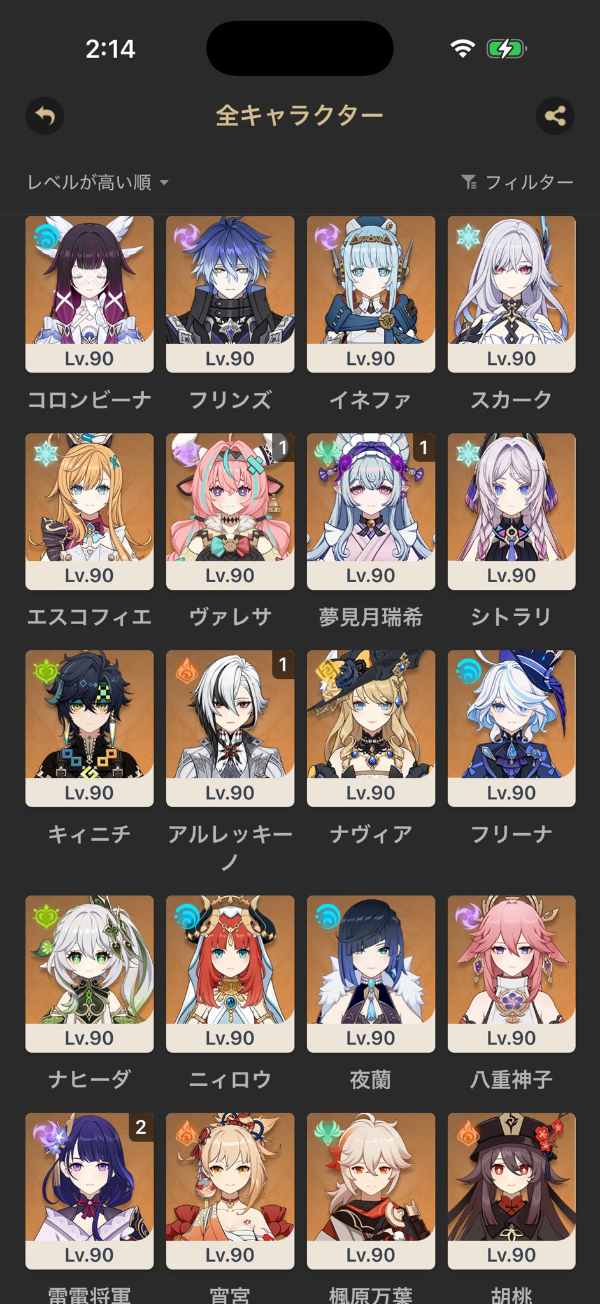Open the 夜蘭 character card
Viewport: 600px width, 1304px height.
tap(371, 973)
